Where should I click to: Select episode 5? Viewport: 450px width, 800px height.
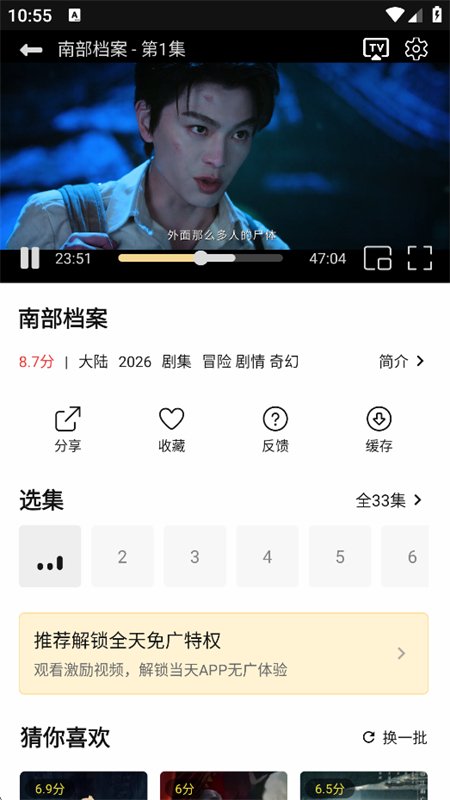(x=340, y=556)
